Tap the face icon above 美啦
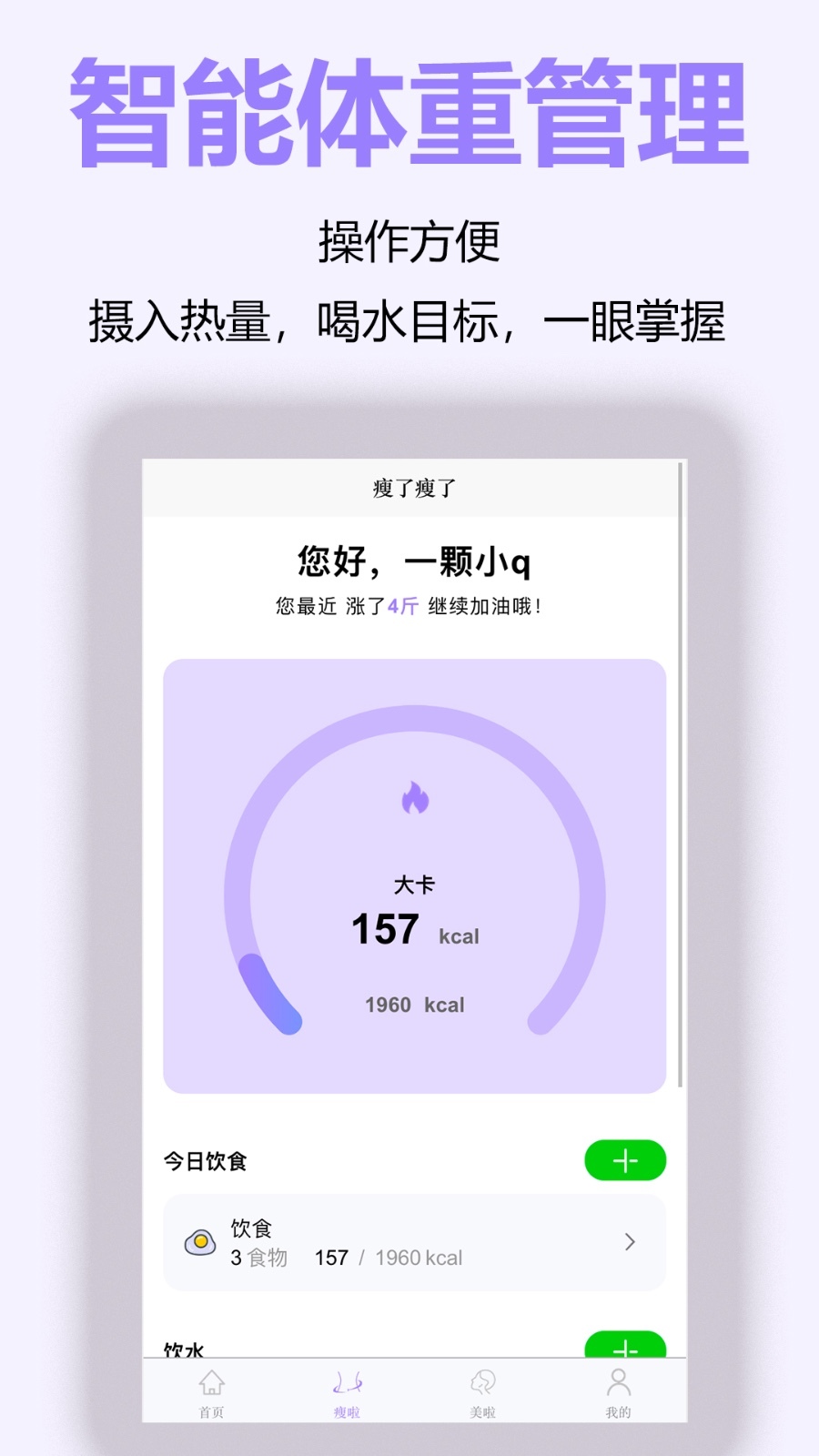This screenshot has height=1456, width=819. (482, 1382)
